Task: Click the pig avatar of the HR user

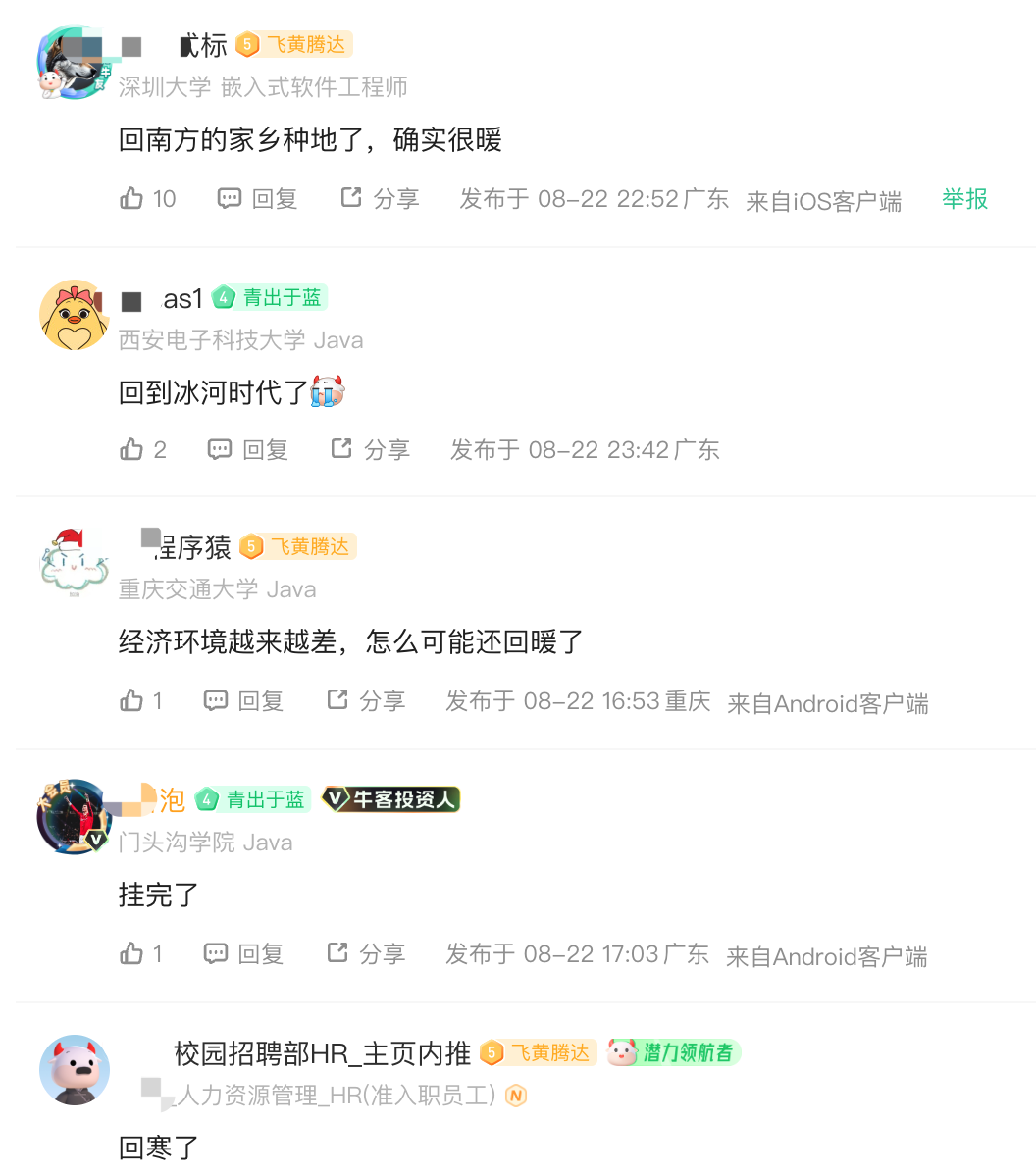Action: (x=74, y=1070)
